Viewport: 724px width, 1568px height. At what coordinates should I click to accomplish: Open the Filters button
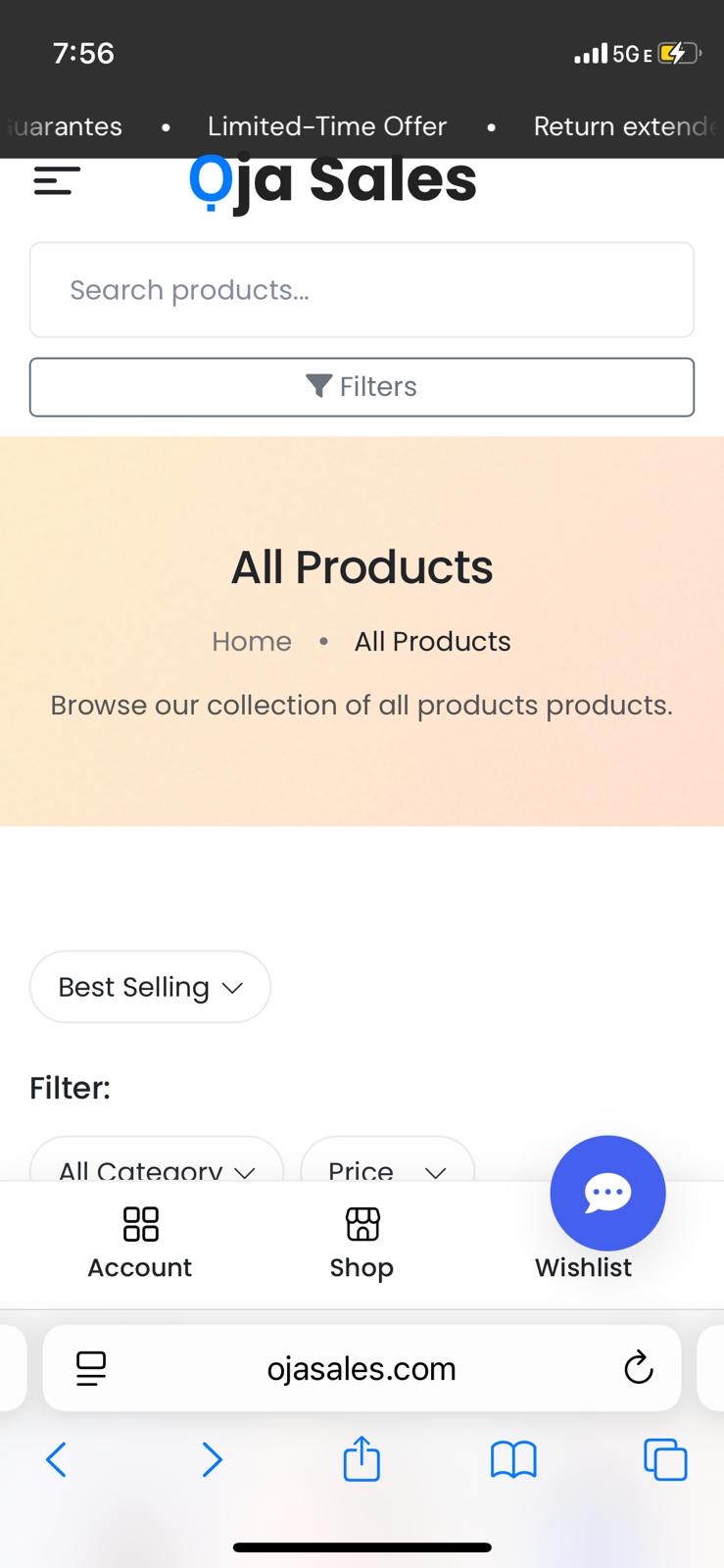click(x=362, y=387)
